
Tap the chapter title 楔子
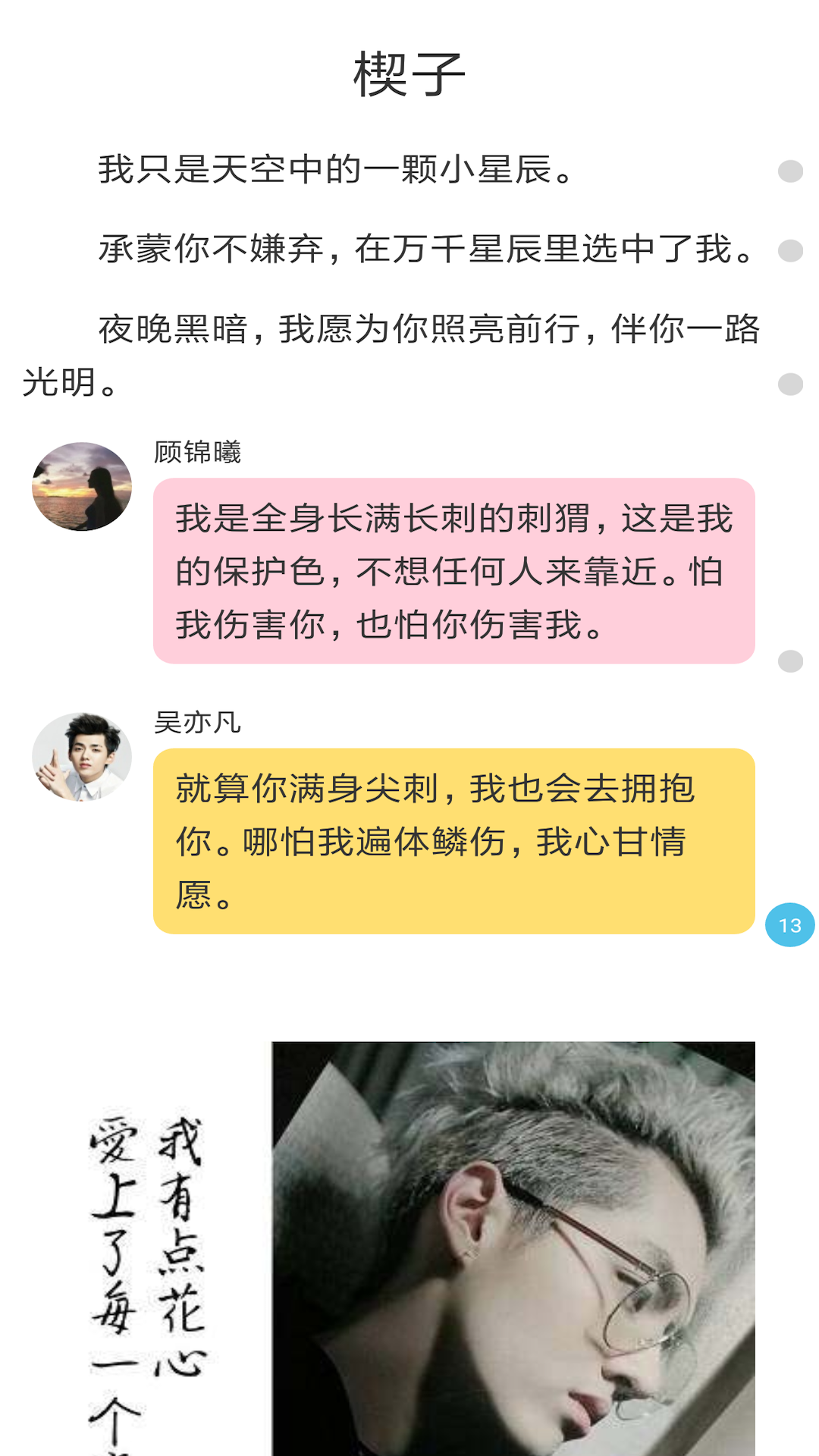[x=409, y=73]
